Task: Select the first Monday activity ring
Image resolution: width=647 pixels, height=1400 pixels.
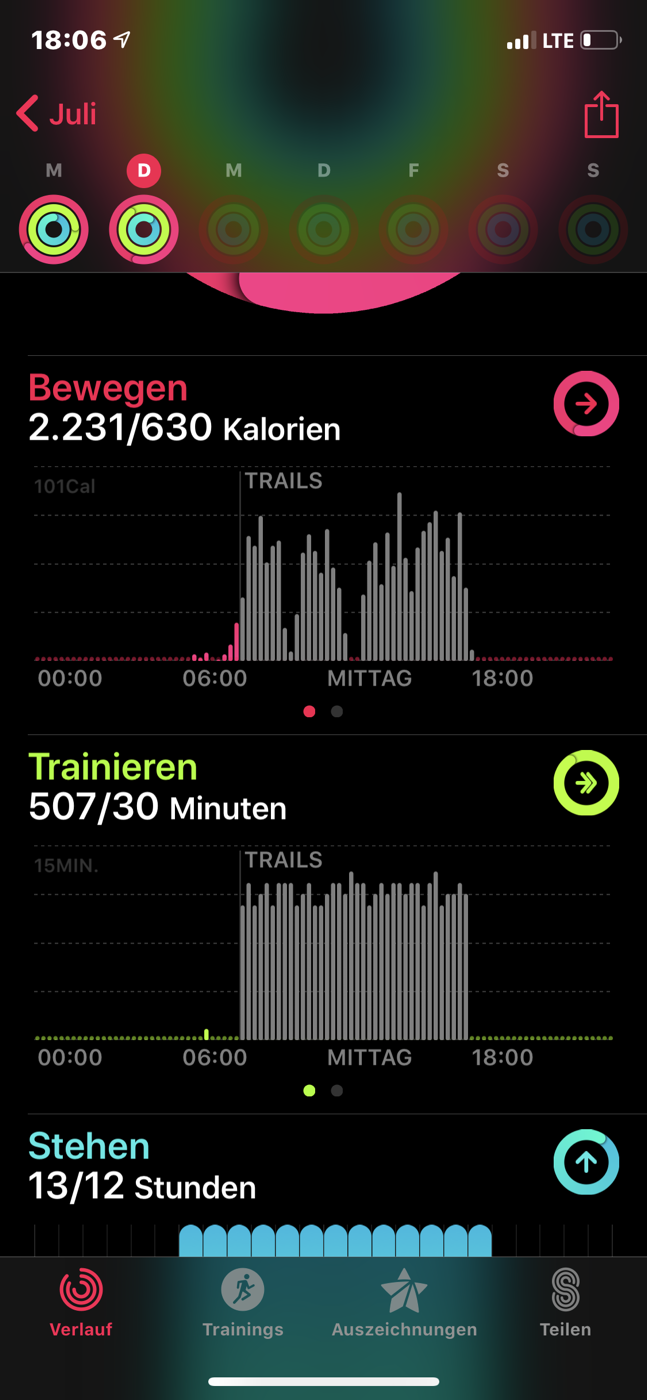Action: (x=54, y=229)
